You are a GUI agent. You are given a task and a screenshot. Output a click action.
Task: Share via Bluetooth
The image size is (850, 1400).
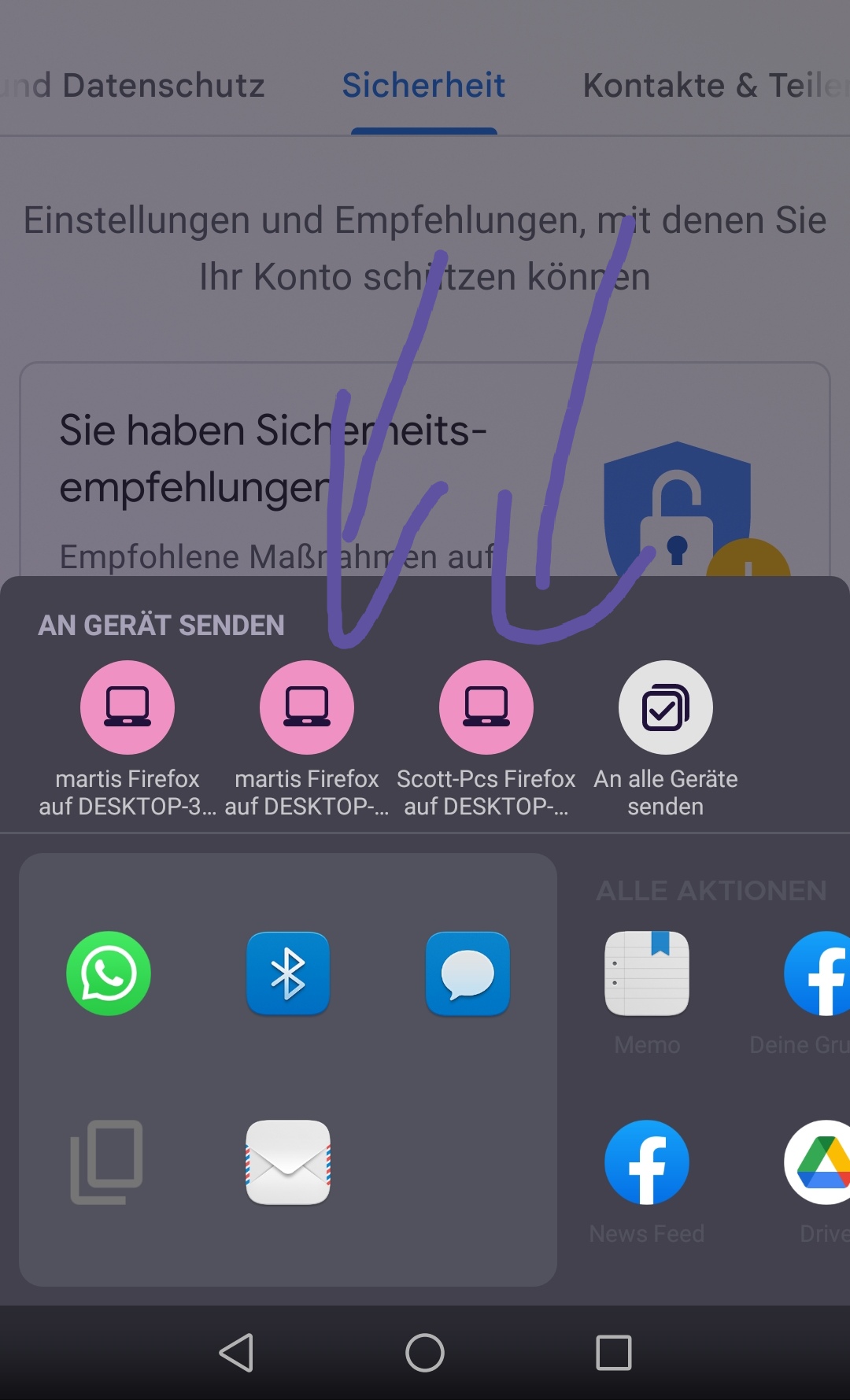tap(288, 973)
